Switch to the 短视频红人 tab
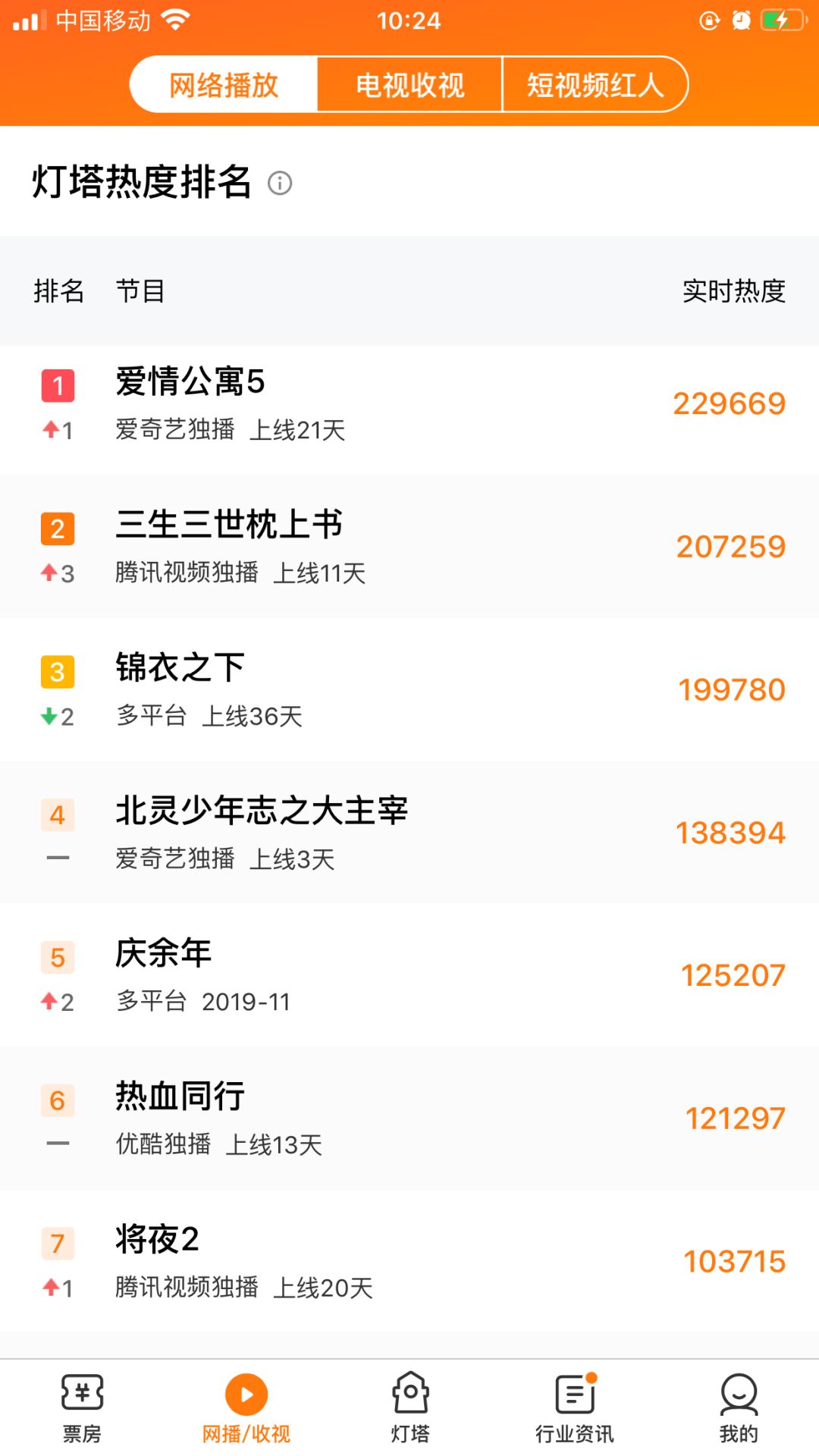The height and width of the screenshot is (1456, 819). (x=595, y=84)
